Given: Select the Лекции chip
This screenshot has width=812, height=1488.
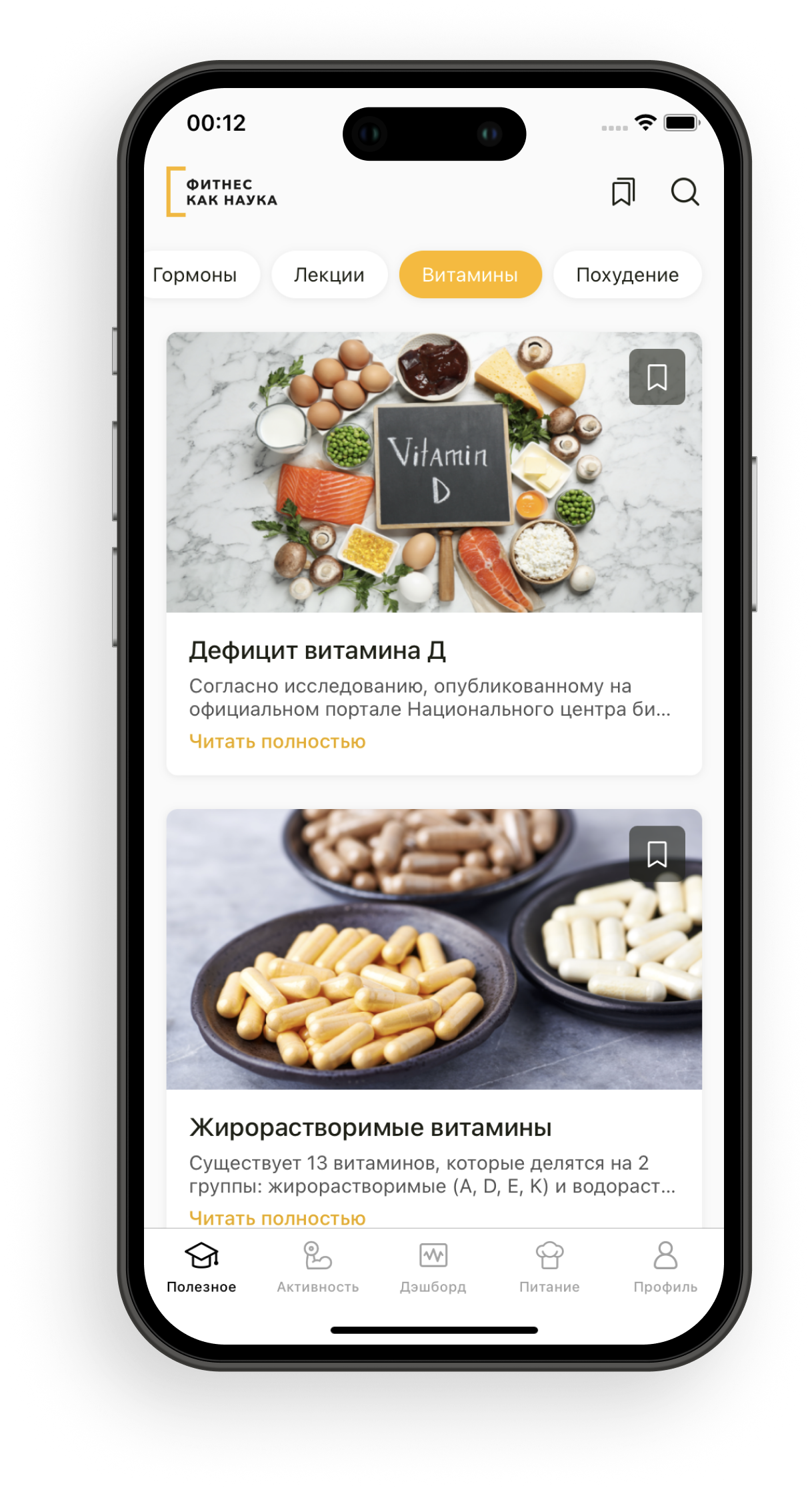Looking at the screenshot, I should click(x=329, y=275).
